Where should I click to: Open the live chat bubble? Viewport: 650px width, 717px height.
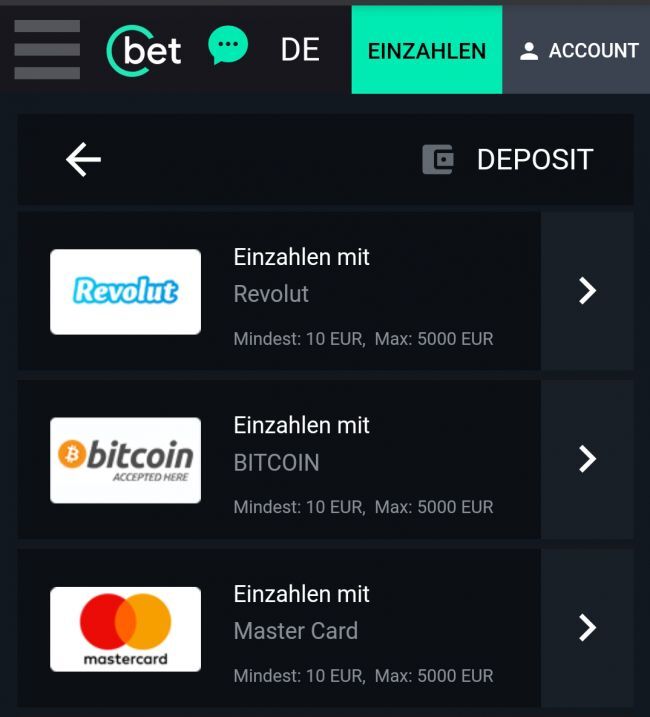(x=227, y=46)
